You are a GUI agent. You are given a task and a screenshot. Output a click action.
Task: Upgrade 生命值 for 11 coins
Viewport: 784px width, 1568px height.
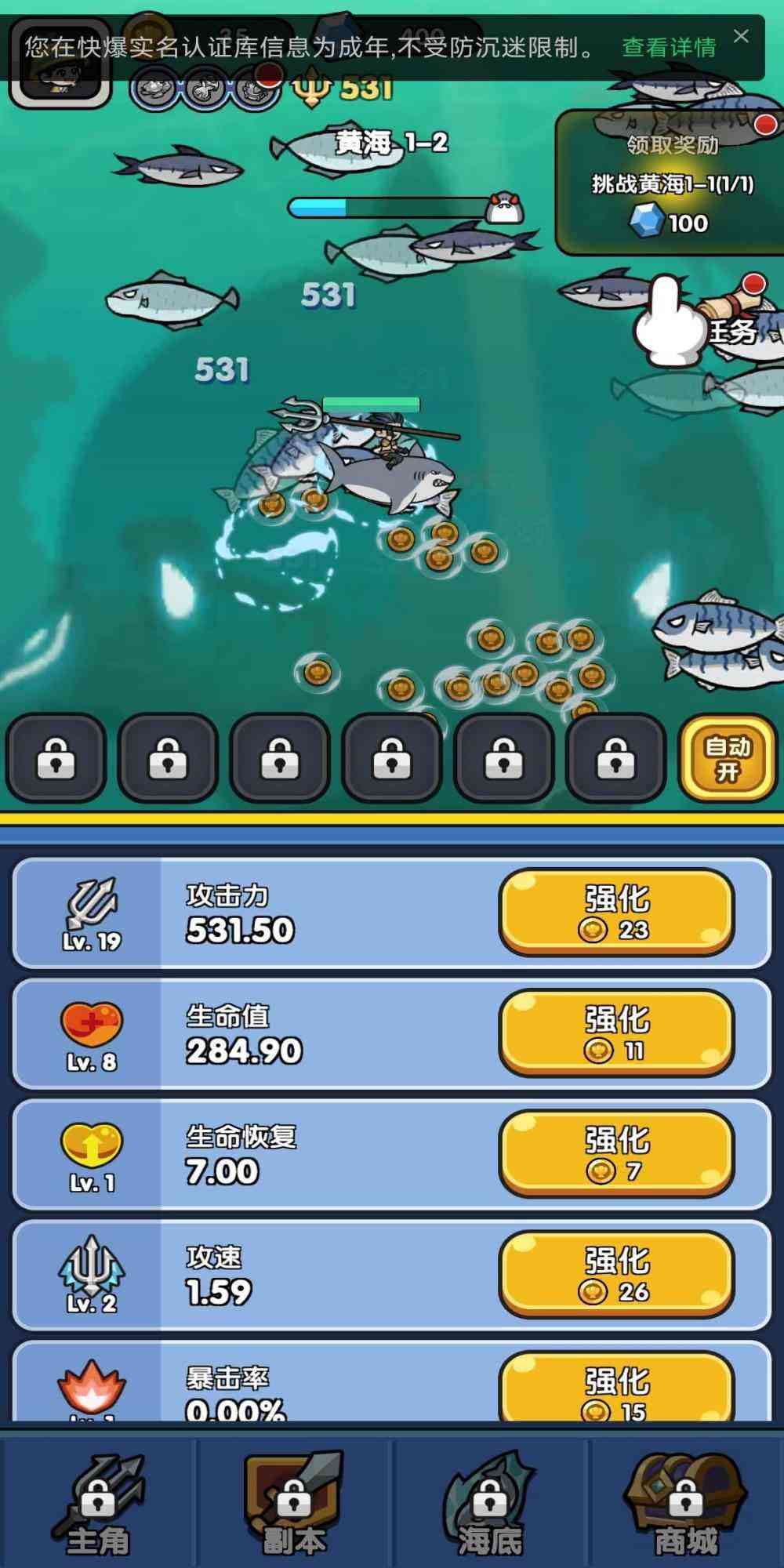616,1033
